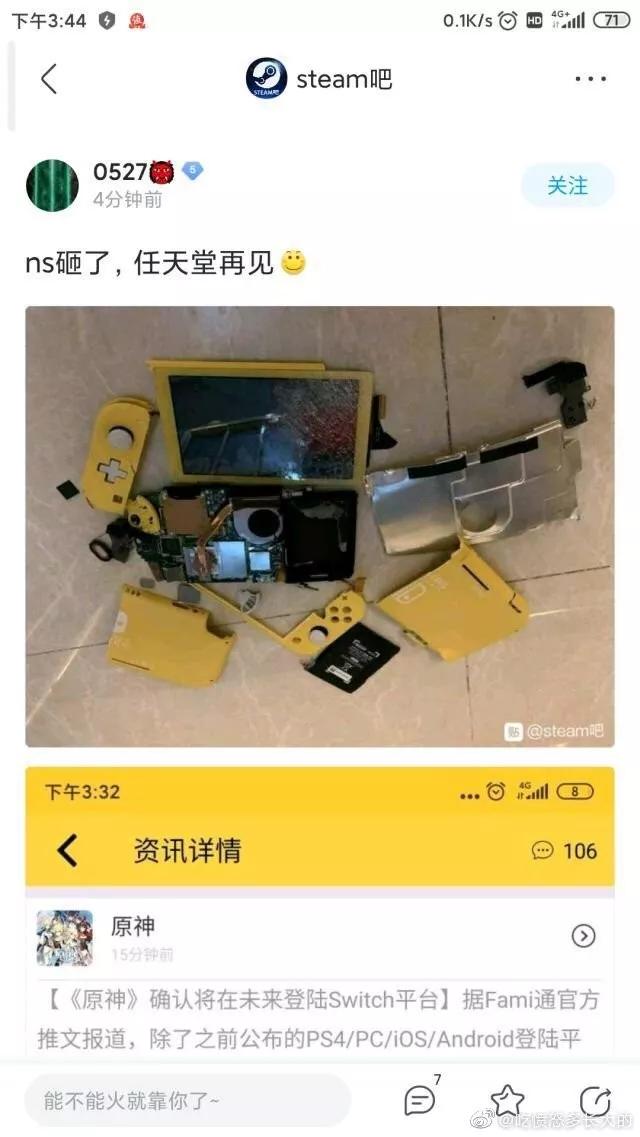Tap the reply field 能不能火就靠你了~
Viewport: 640px width, 1137px height.
tap(187, 1101)
